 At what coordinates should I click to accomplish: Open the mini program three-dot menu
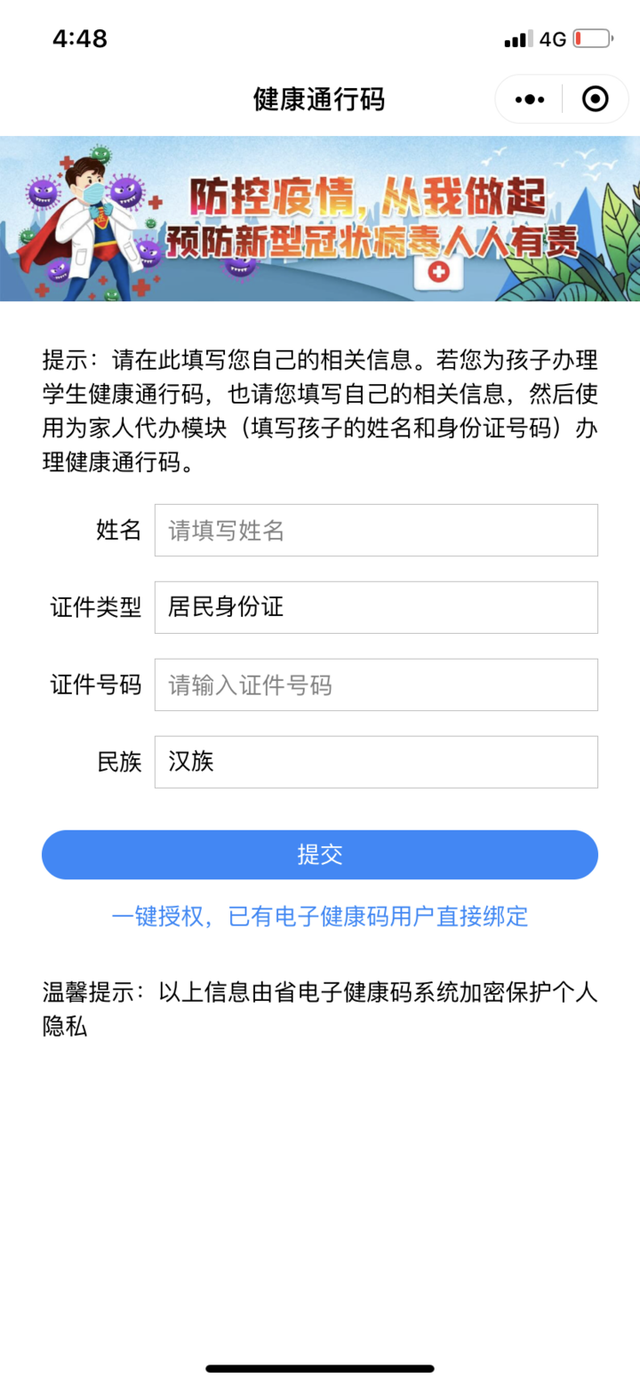(x=529, y=99)
